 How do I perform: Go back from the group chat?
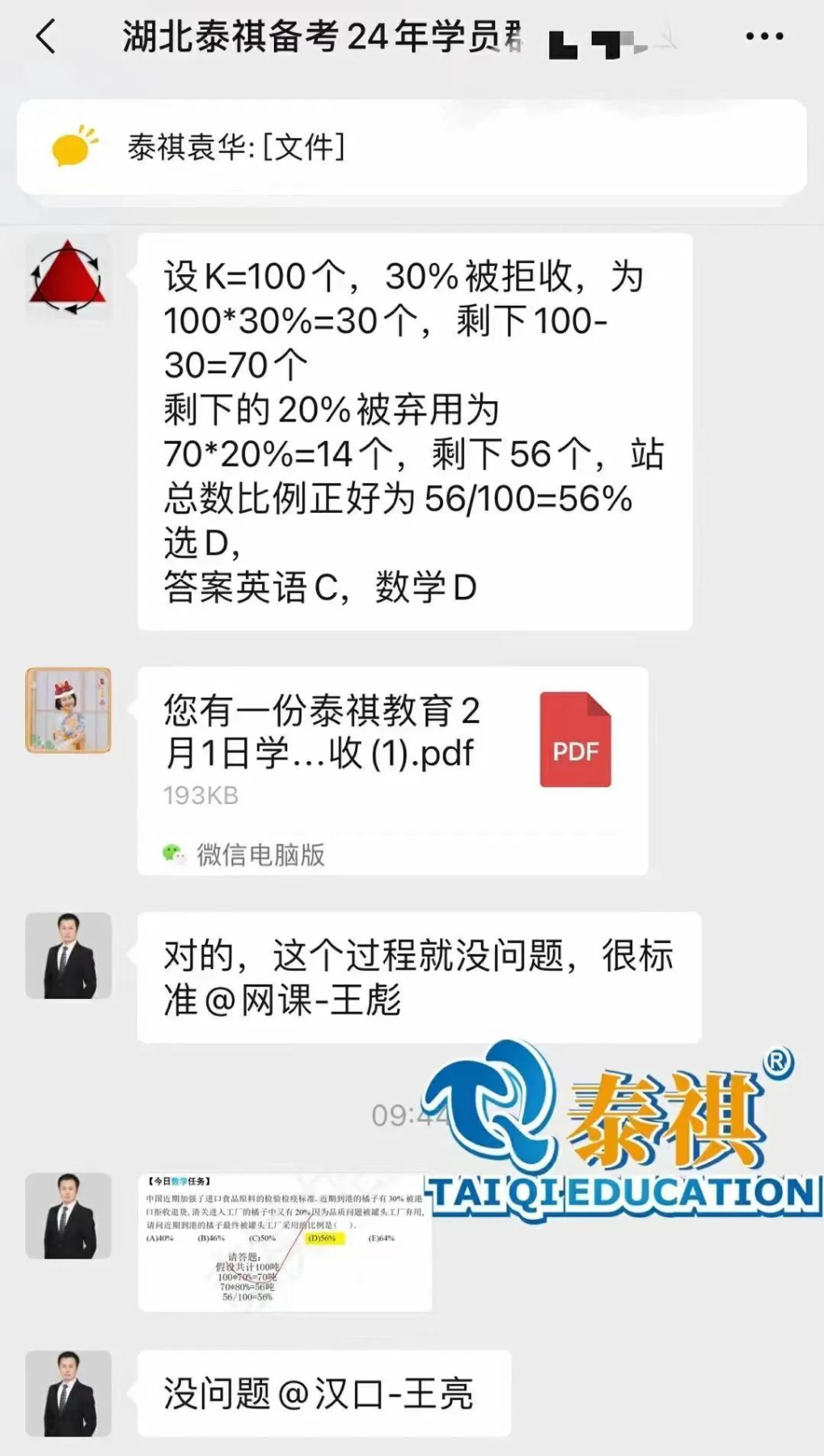coord(46,36)
